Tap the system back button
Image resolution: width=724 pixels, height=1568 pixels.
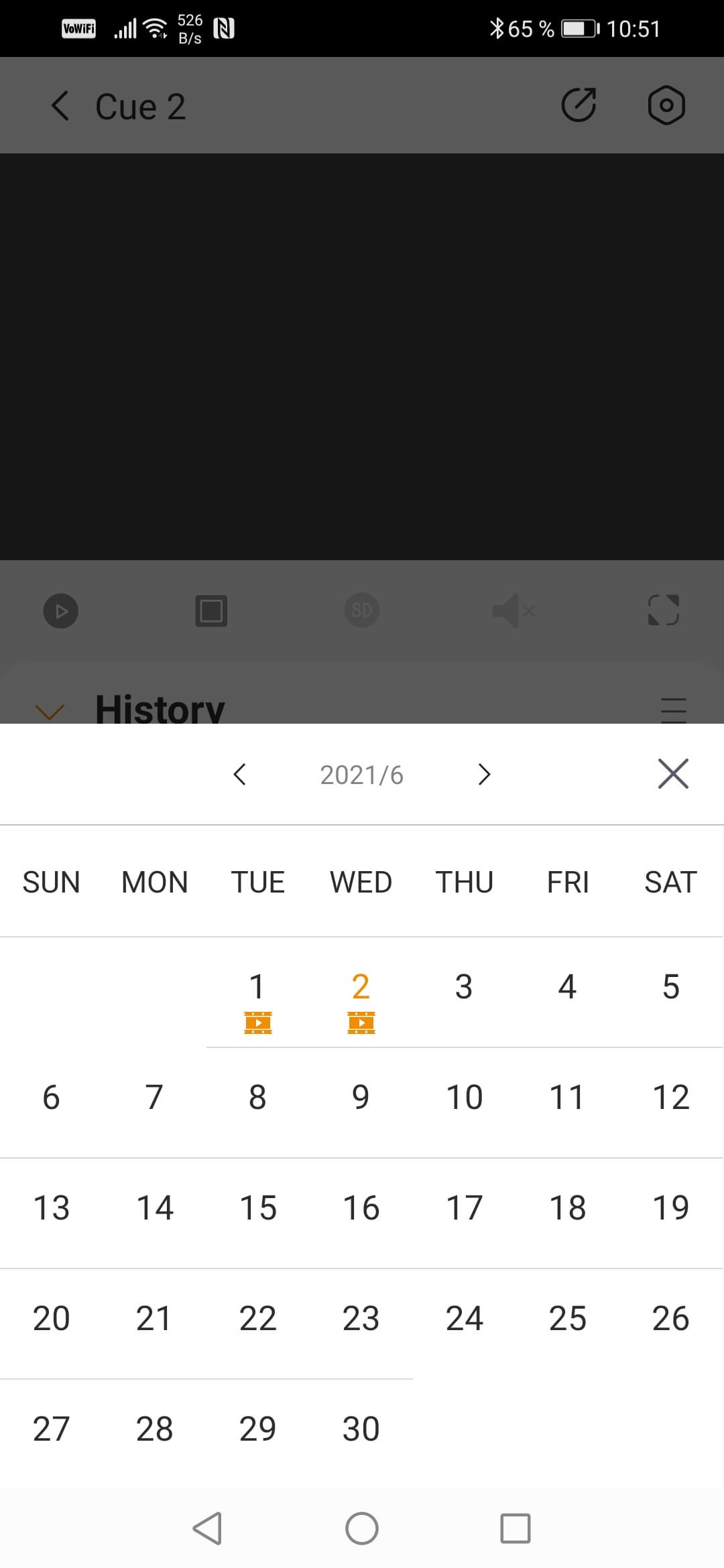coord(207,1528)
